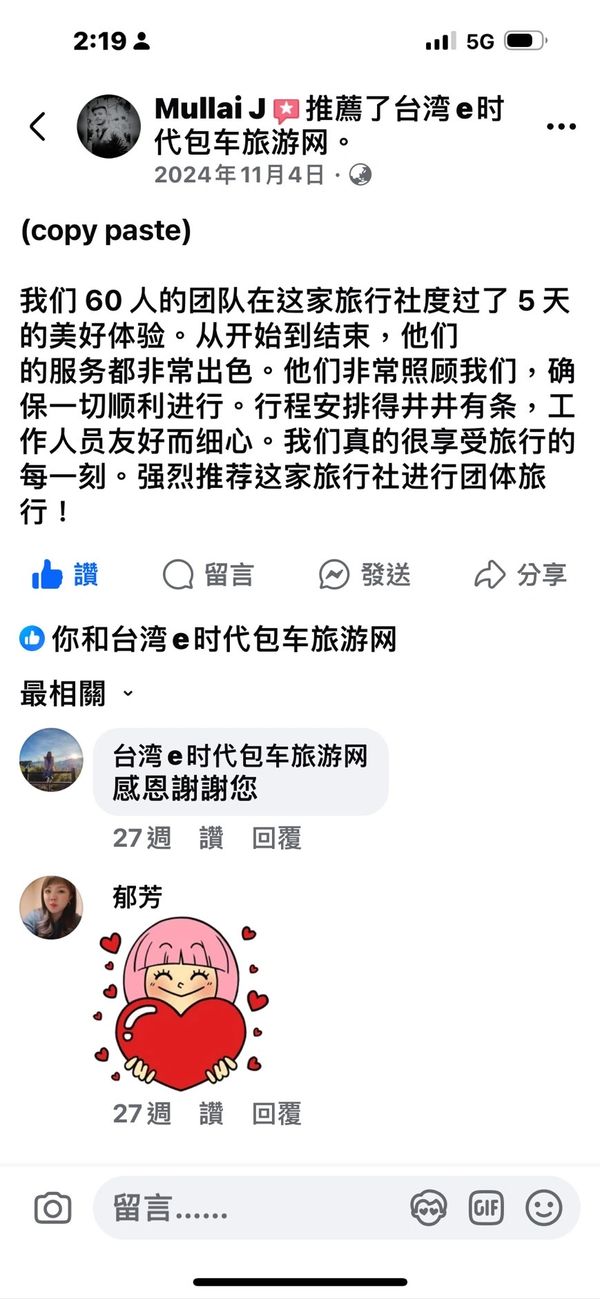The height and width of the screenshot is (1299, 600).
Task: Share the post with 分享
Action: [520, 575]
